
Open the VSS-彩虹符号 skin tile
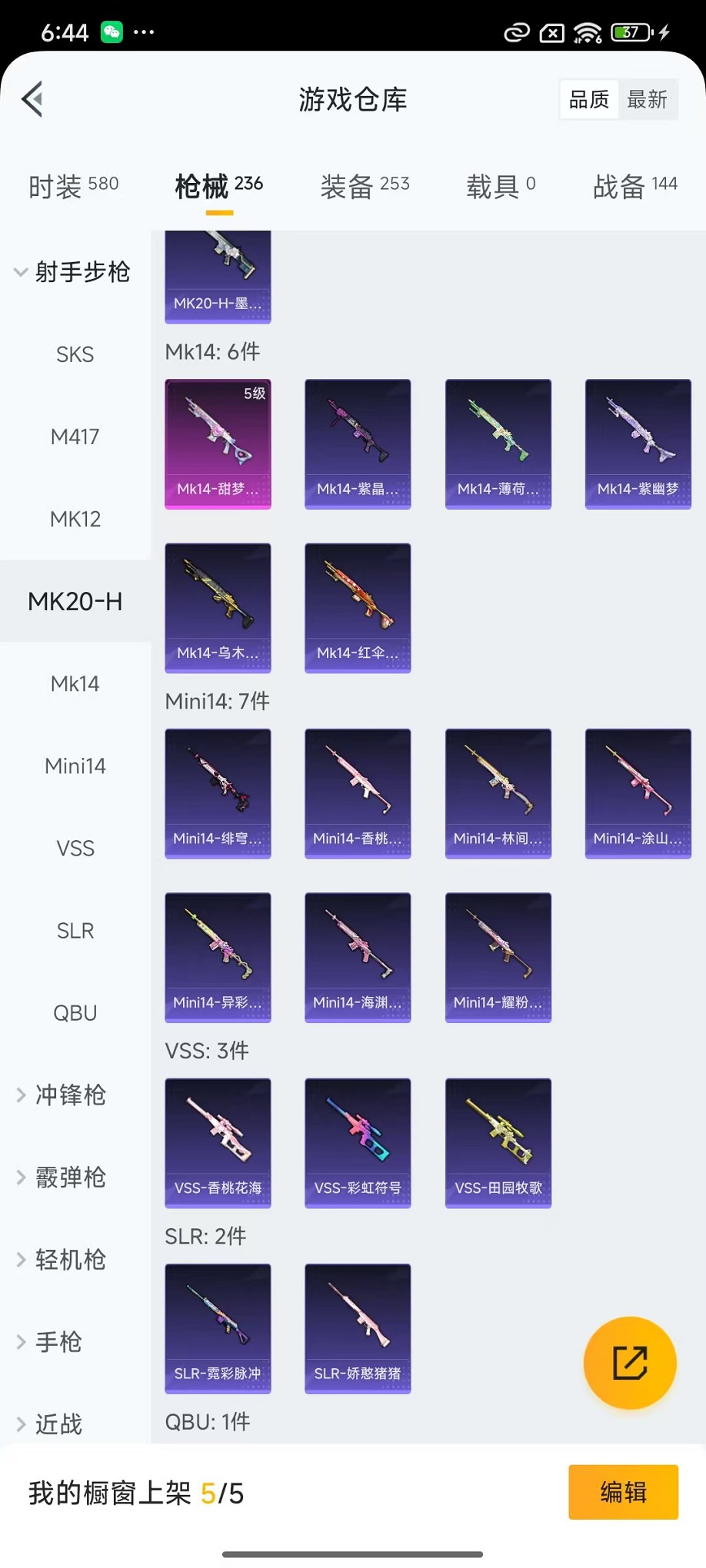358,1142
